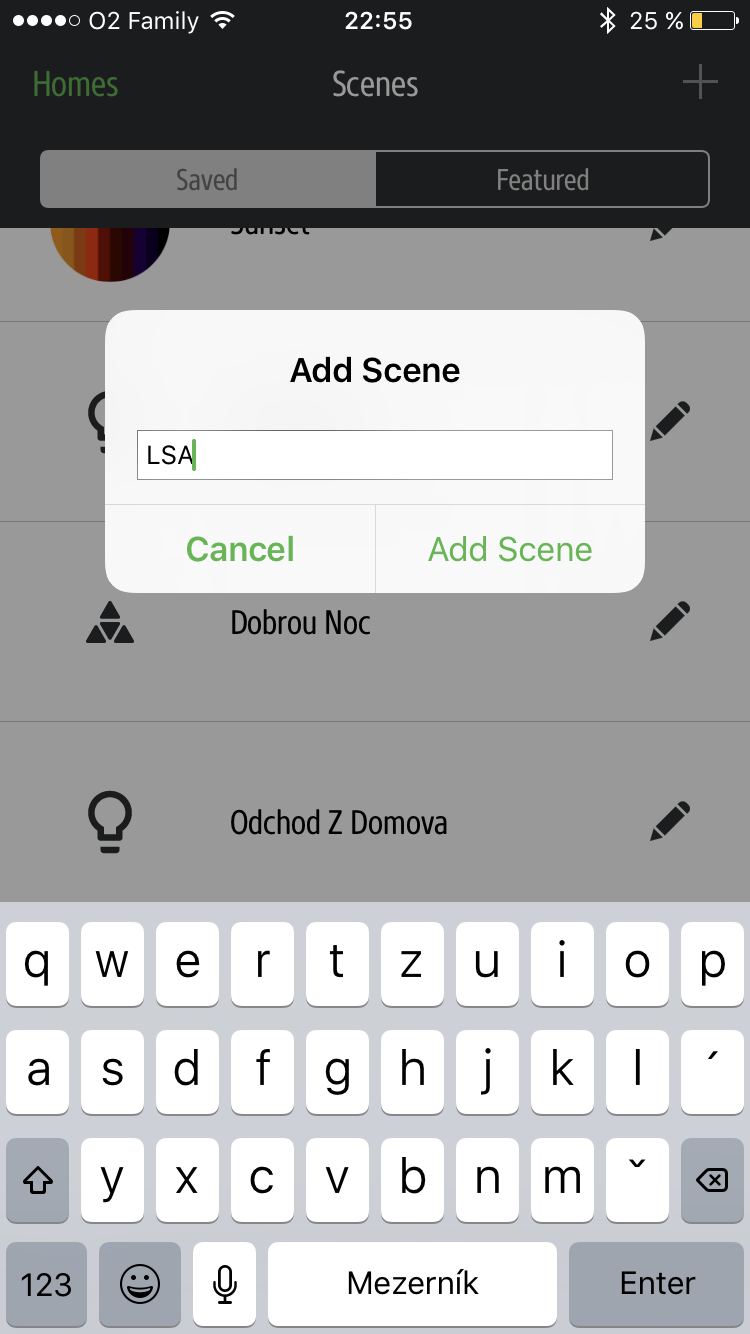
Task: Hit the Enter key
Action: (x=657, y=1284)
